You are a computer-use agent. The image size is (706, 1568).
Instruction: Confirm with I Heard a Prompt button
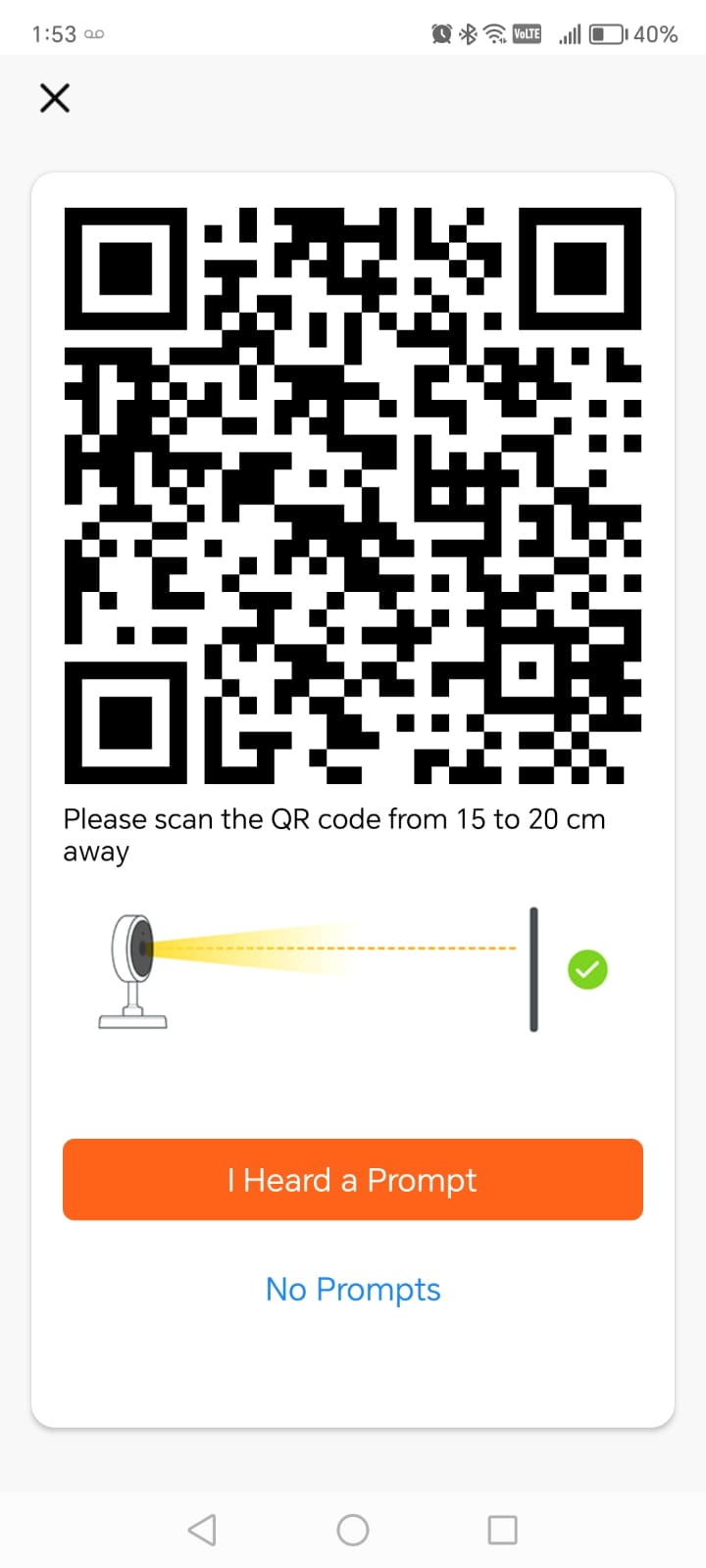coord(353,1180)
